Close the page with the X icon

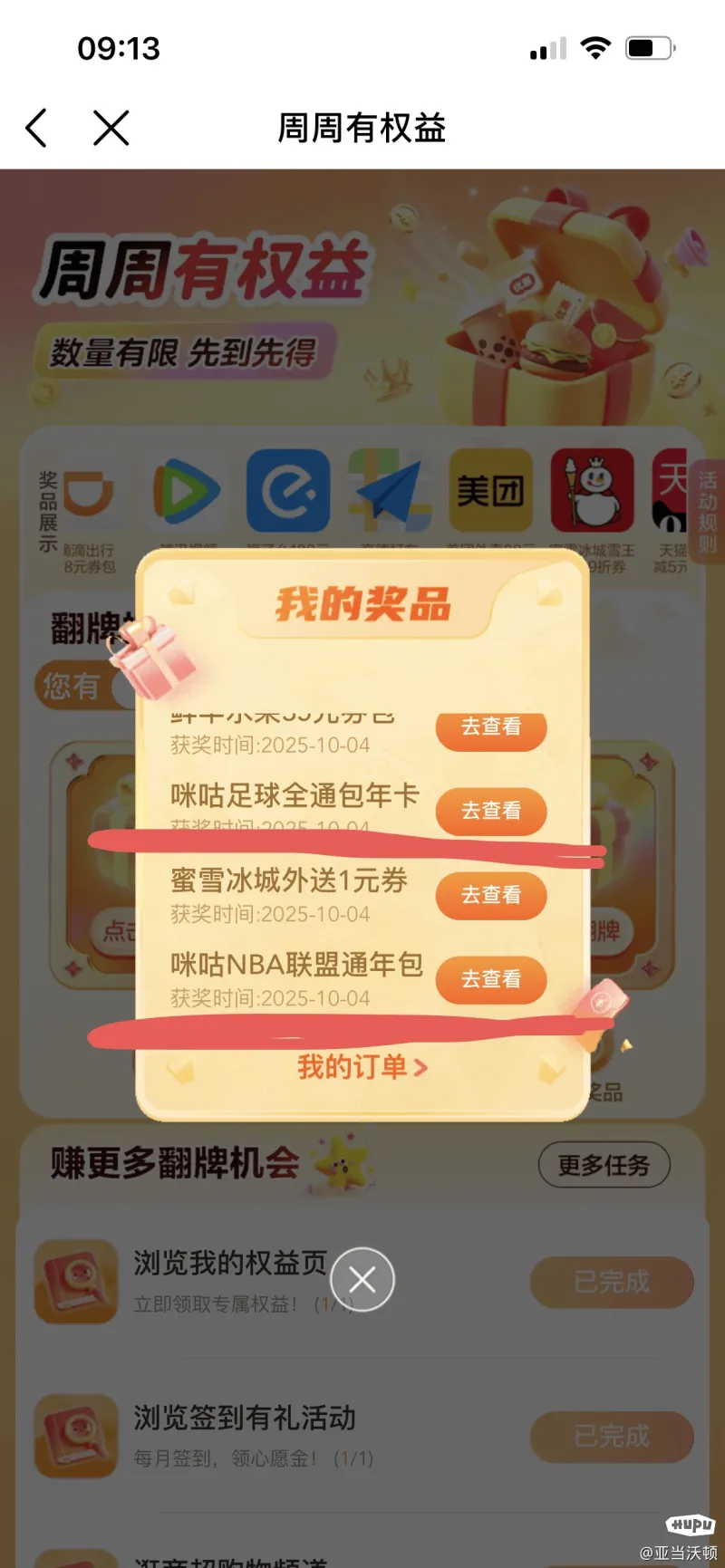tap(111, 128)
